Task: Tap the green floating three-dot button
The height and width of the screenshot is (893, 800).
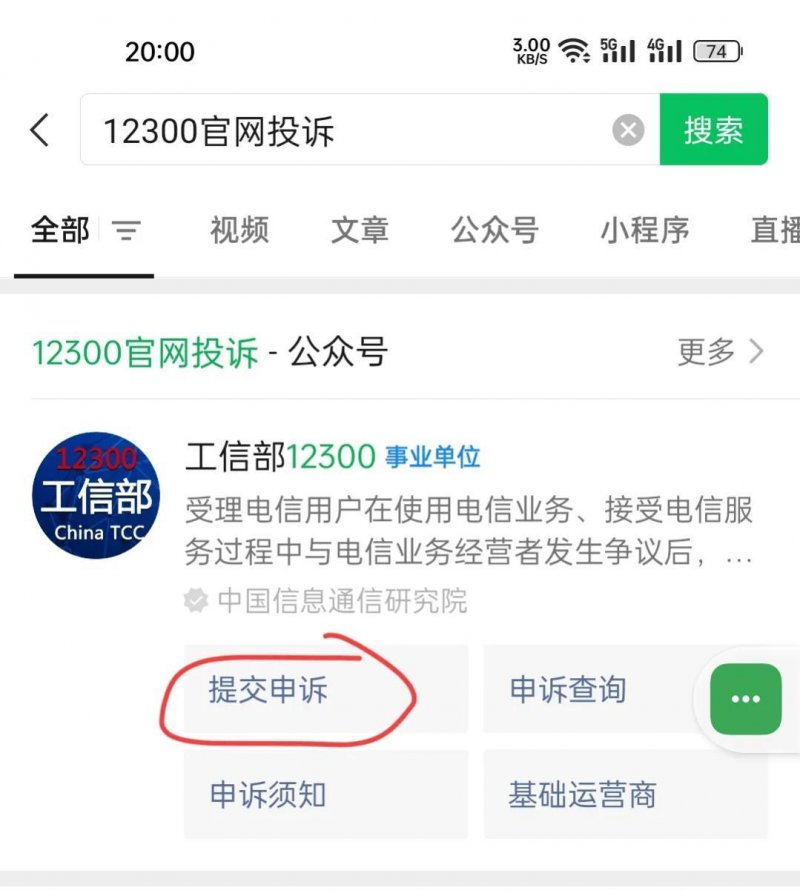Action: coord(746,699)
